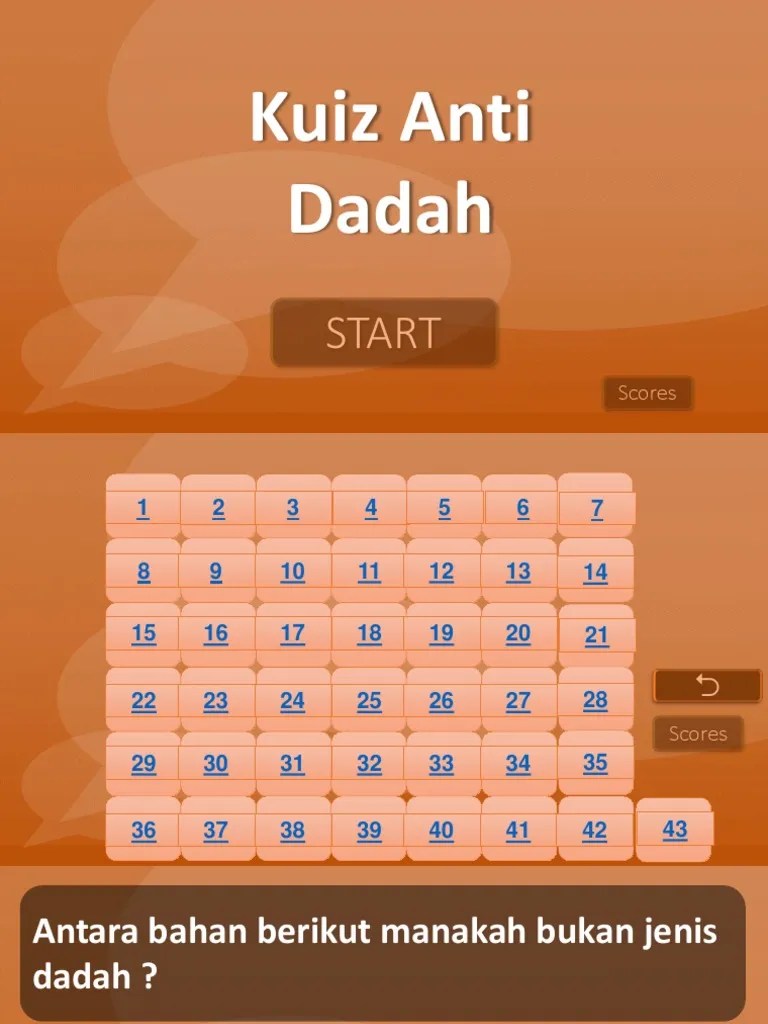The height and width of the screenshot is (1024, 768).
Task: Select question number 1
Action: [x=142, y=507]
